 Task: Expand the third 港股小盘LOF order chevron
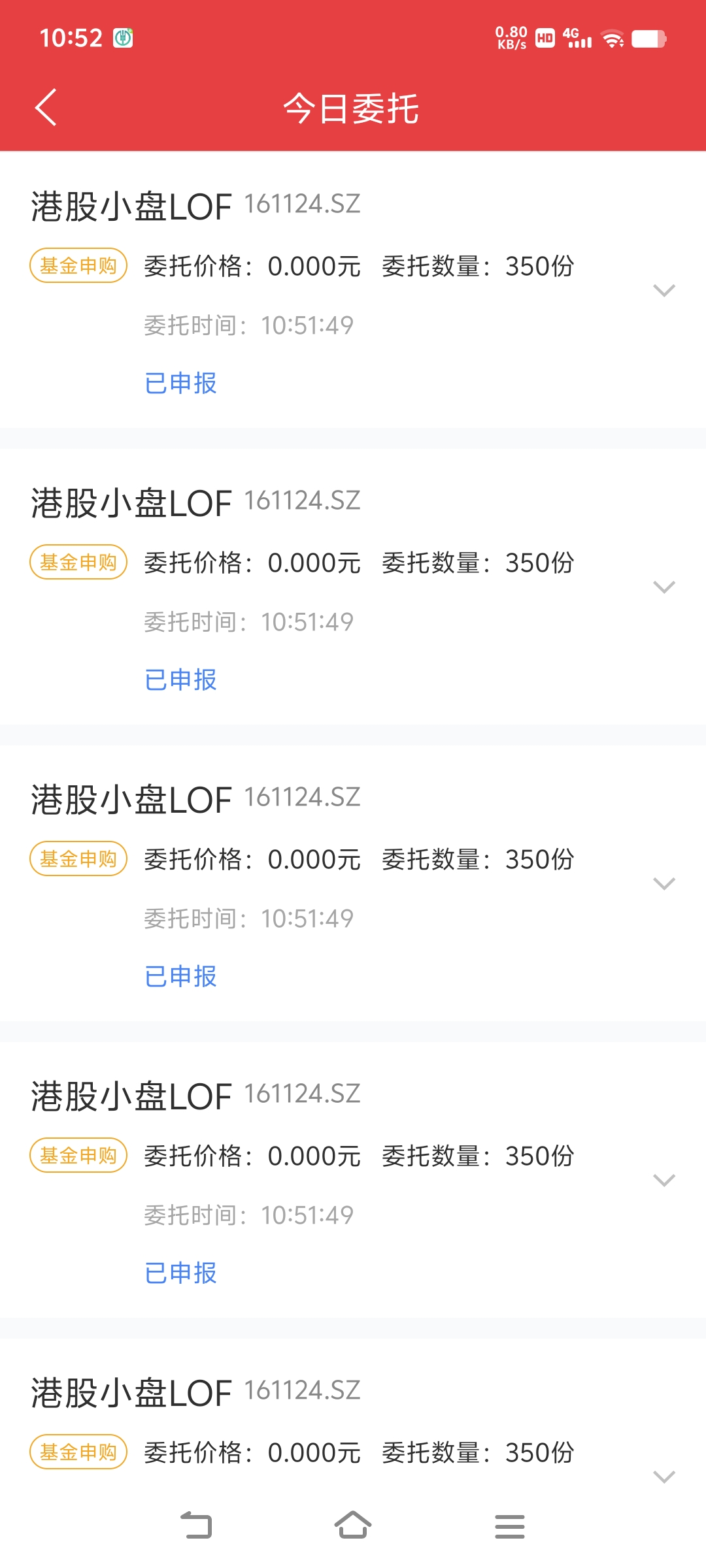click(664, 884)
